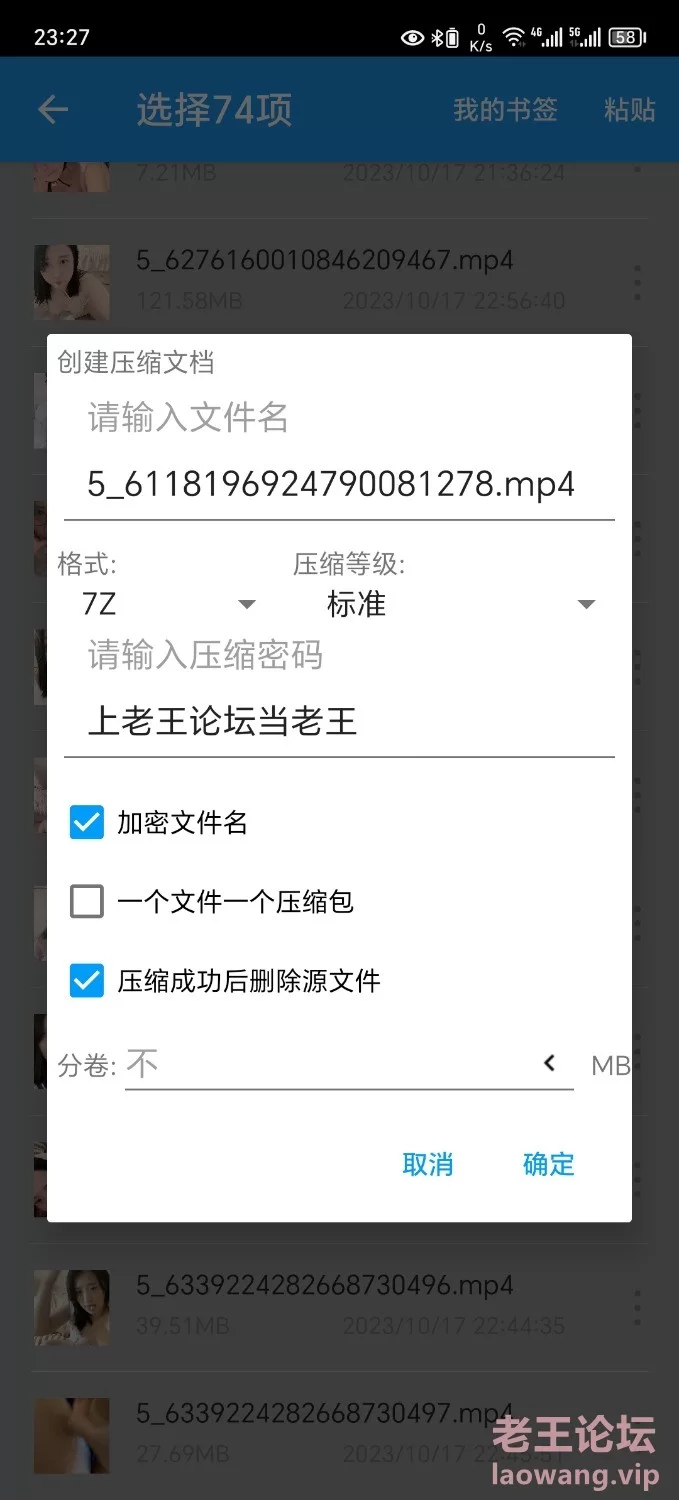Screen dimensions: 679x1500
Task: Expand the volume size arrow
Action: coord(549,1063)
